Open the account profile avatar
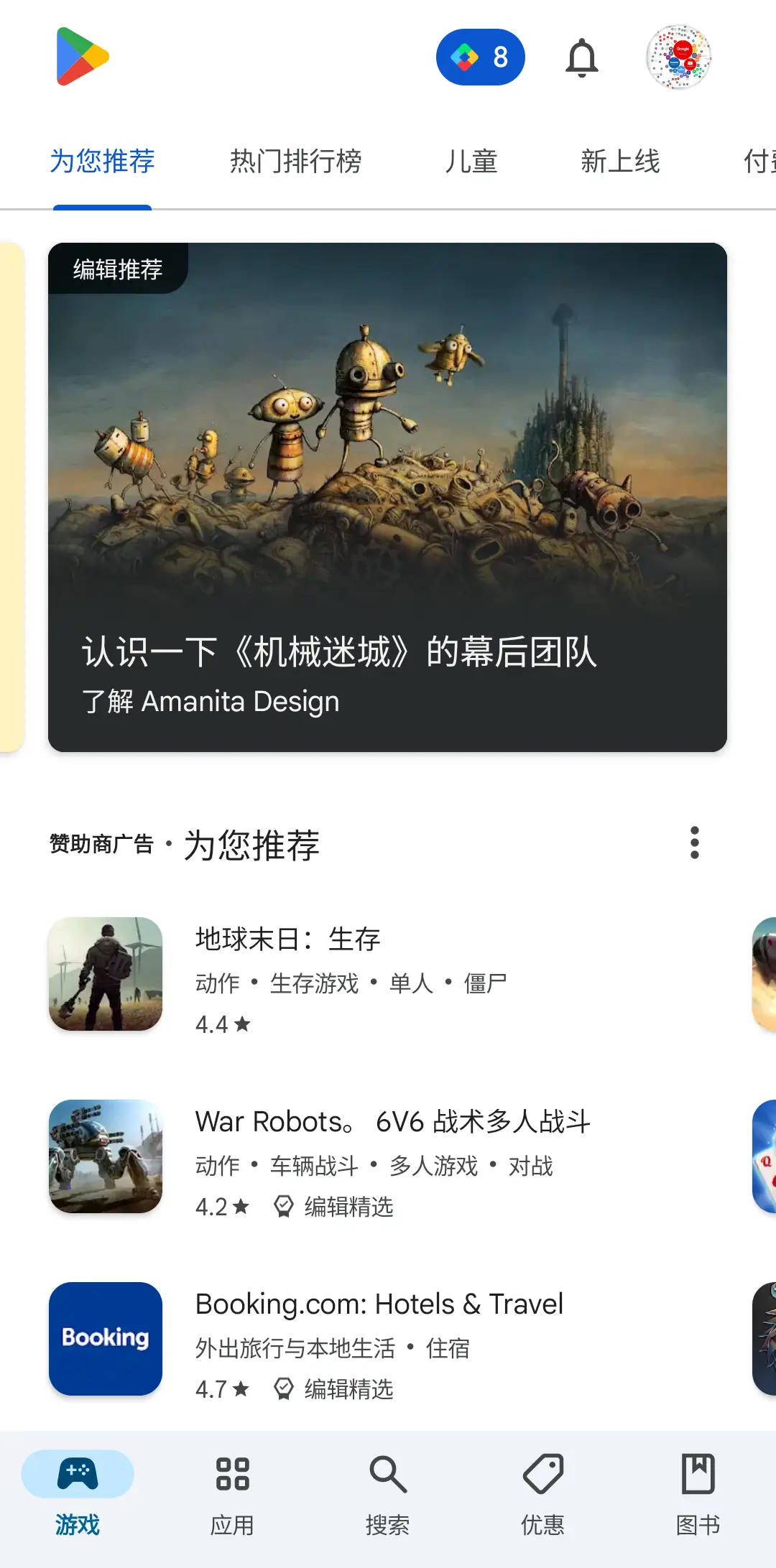776x1568 pixels. [x=678, y=57]
